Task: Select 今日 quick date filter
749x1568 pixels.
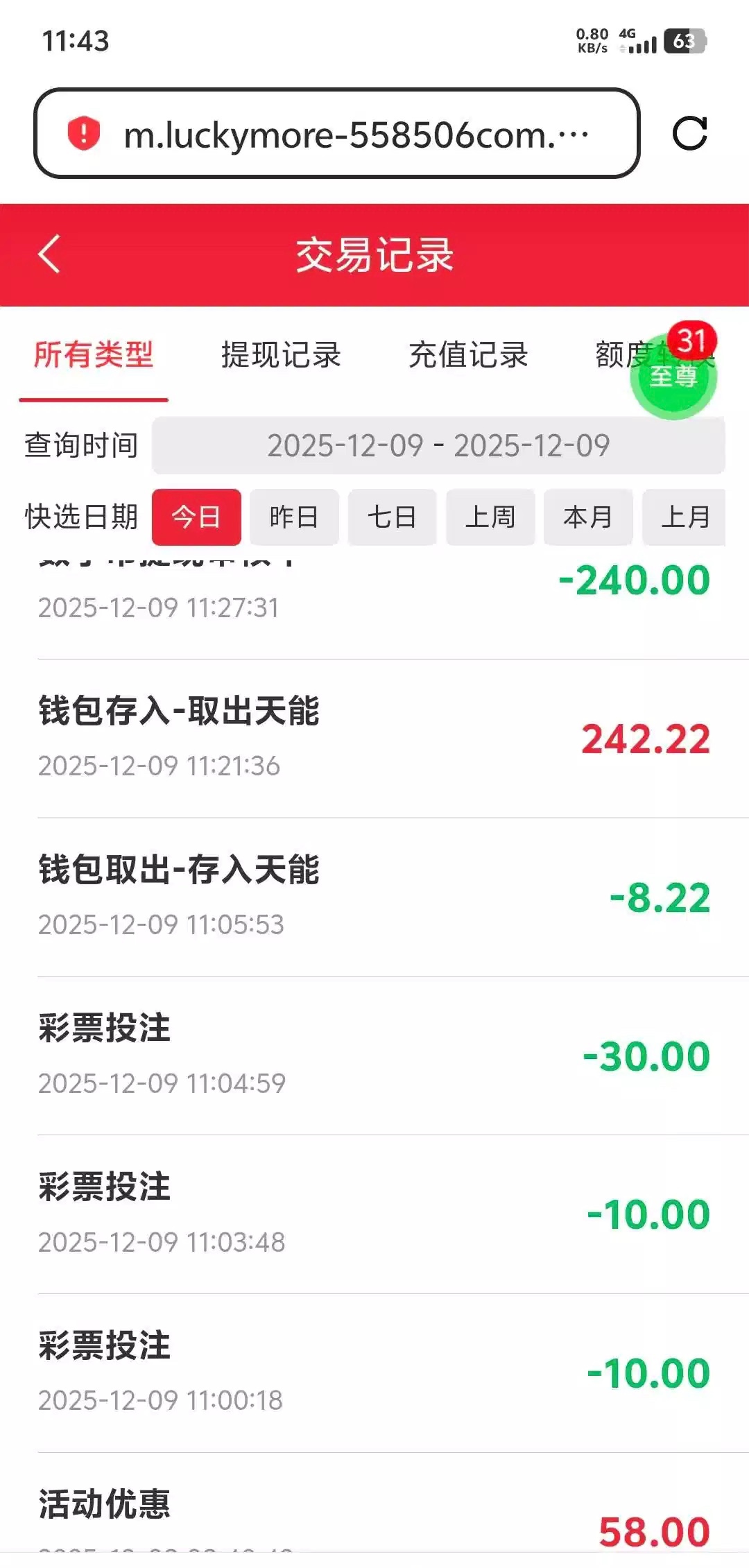Action: coord(196,517)
